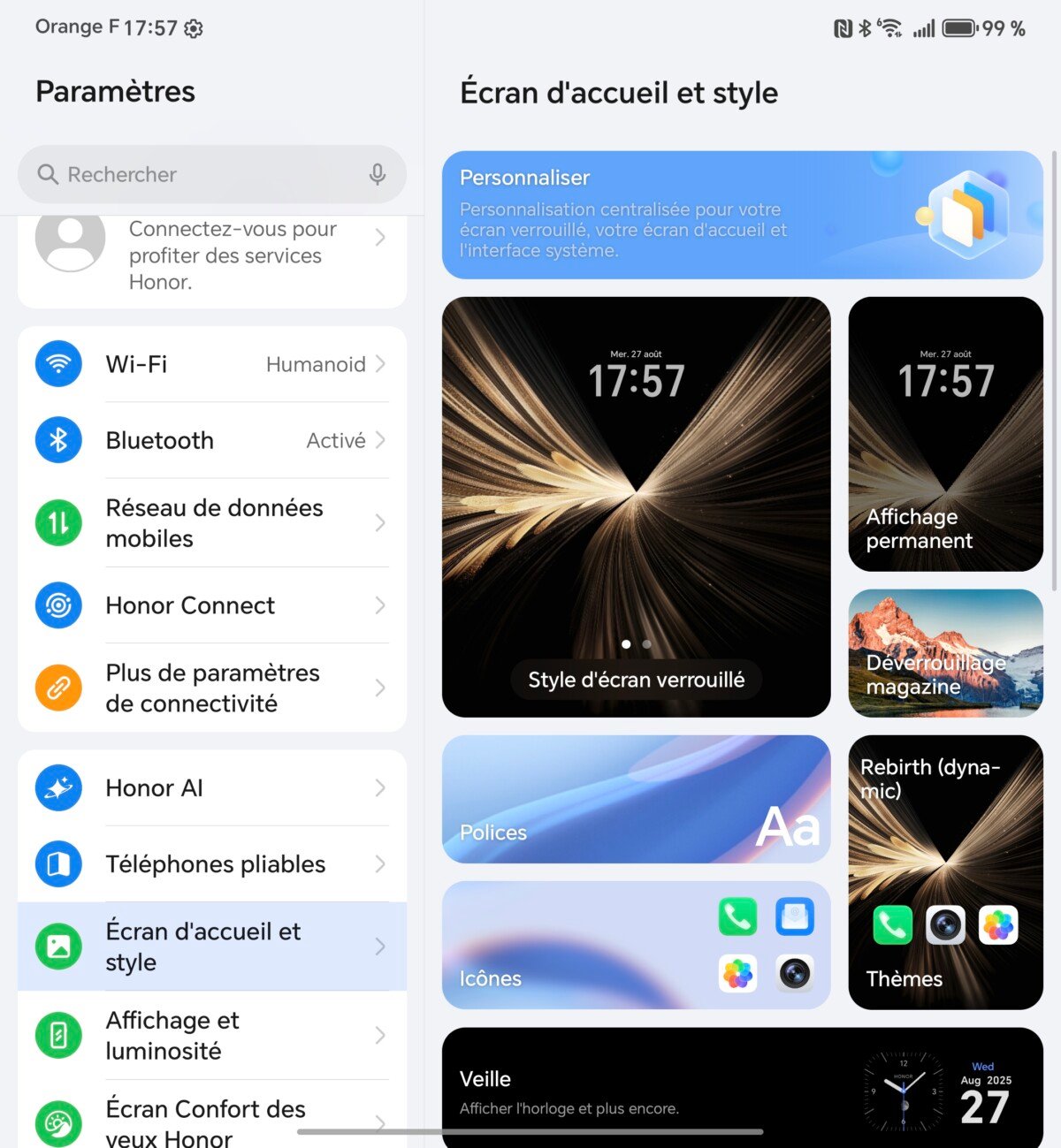
Task: Open Réseau de données mobiles
Action: tap(212, 523)
